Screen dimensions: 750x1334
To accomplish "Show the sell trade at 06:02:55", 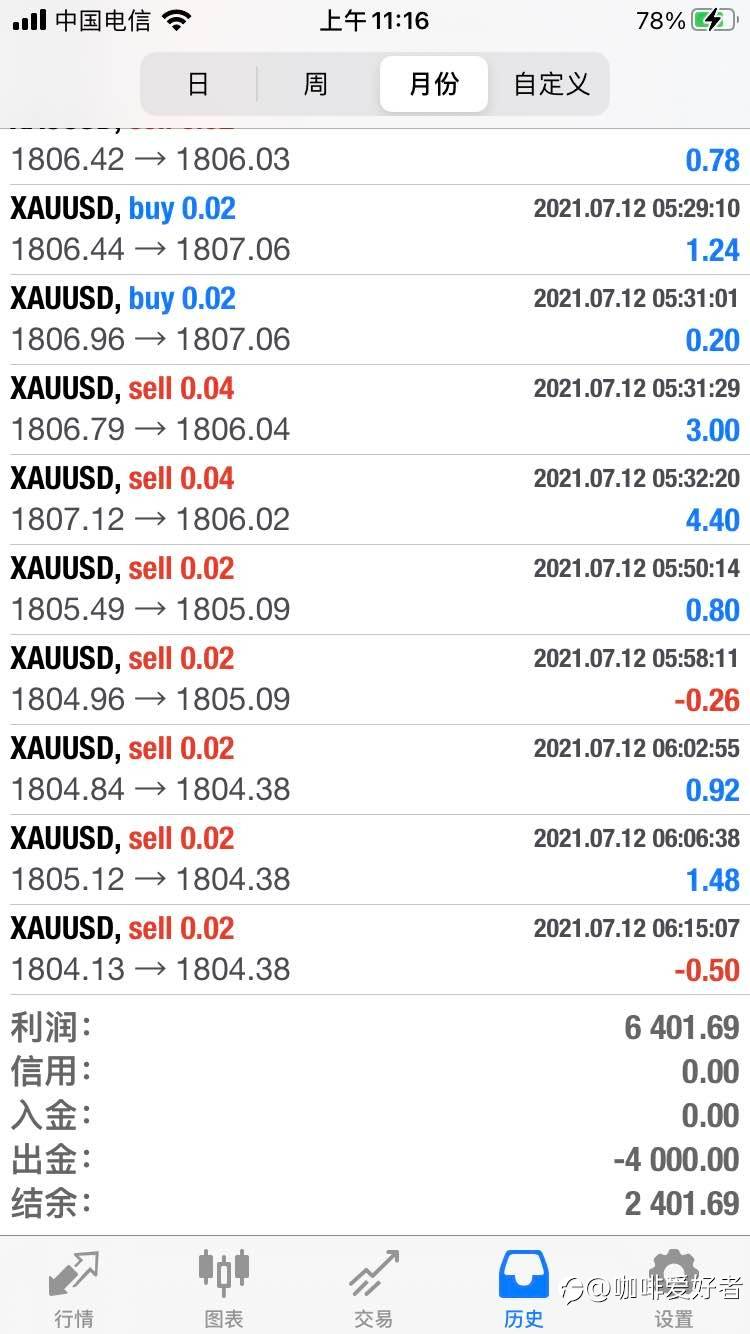I will tap(375, 769).
